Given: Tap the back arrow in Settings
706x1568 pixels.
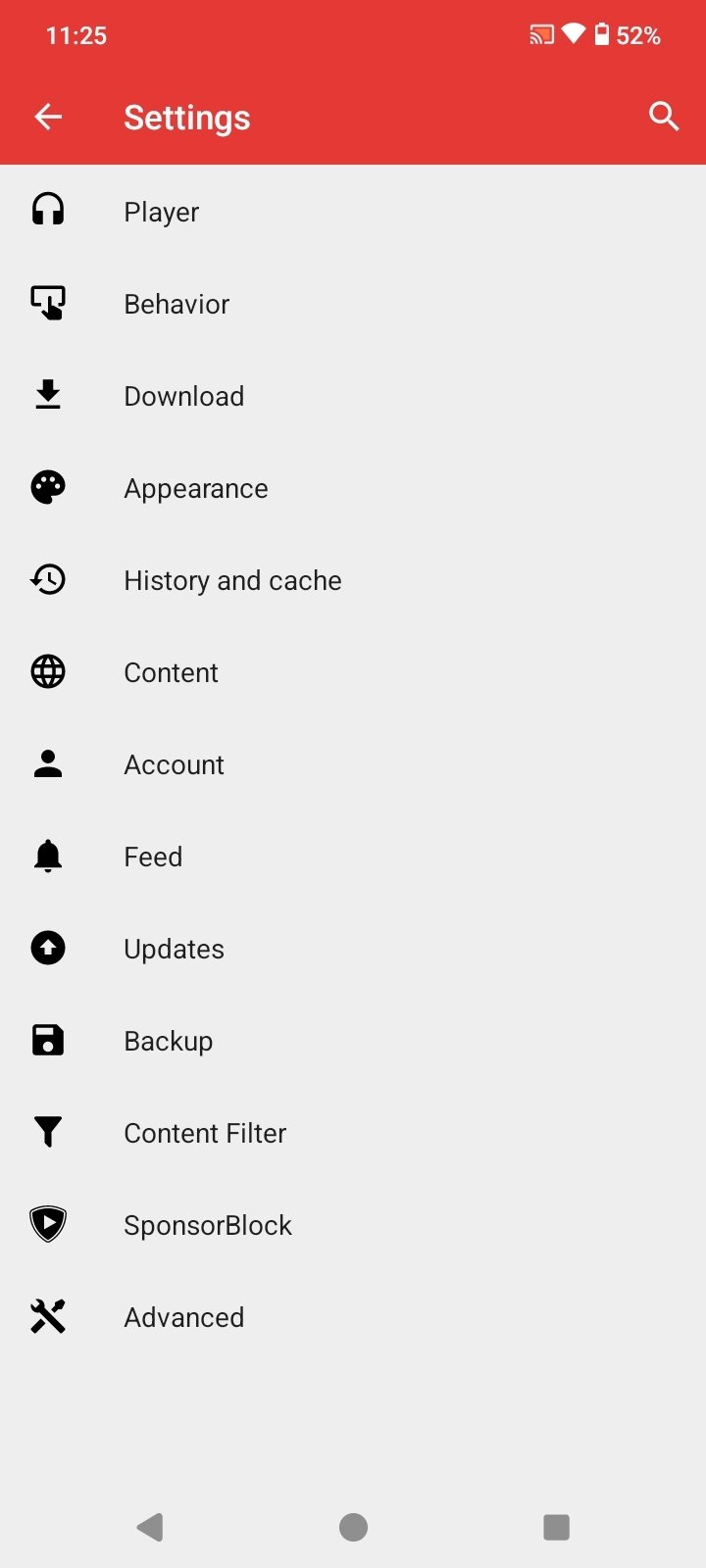Looking at the screenshot, I should coord(48,118).
